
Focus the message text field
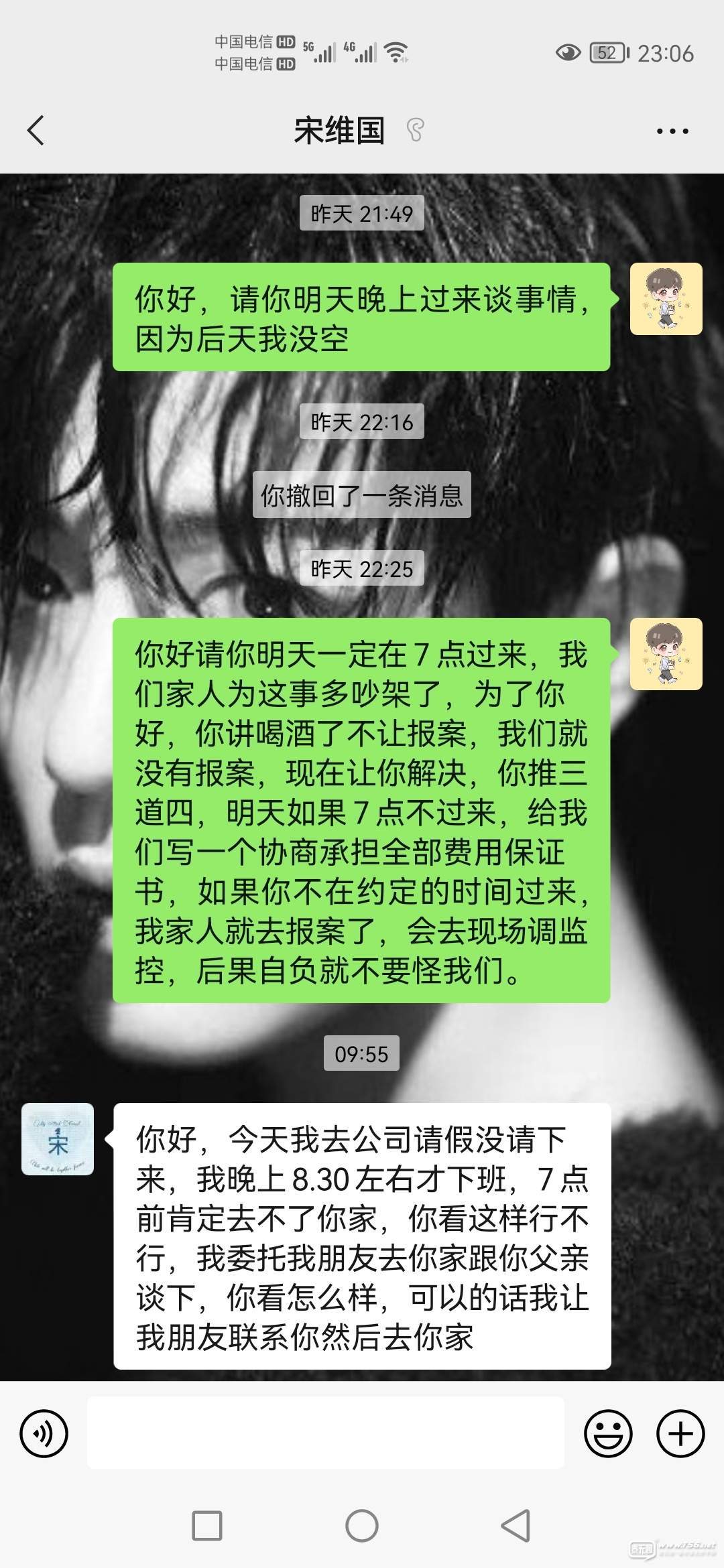pos(326,1433)
